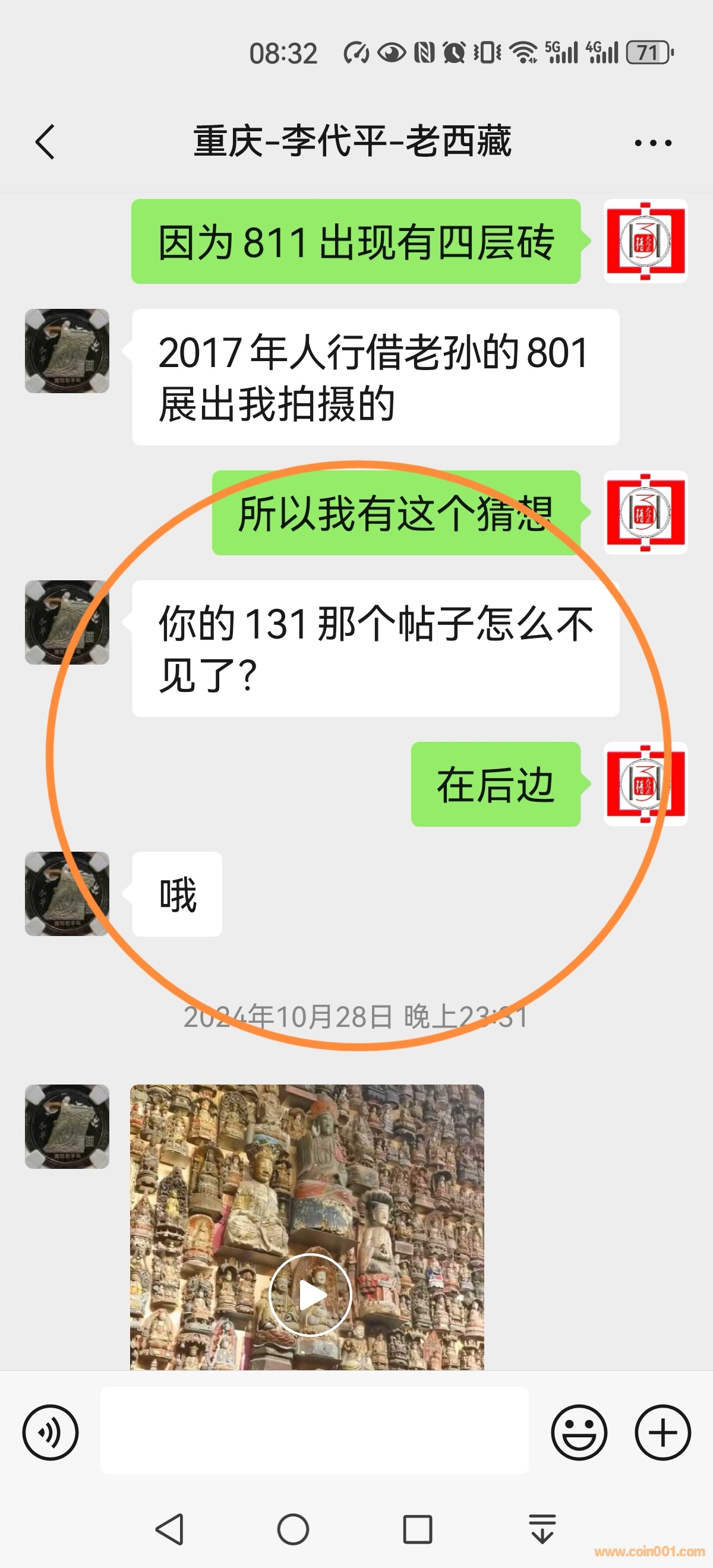
Task: Play the Buddha statues video
Action: 311,1295
